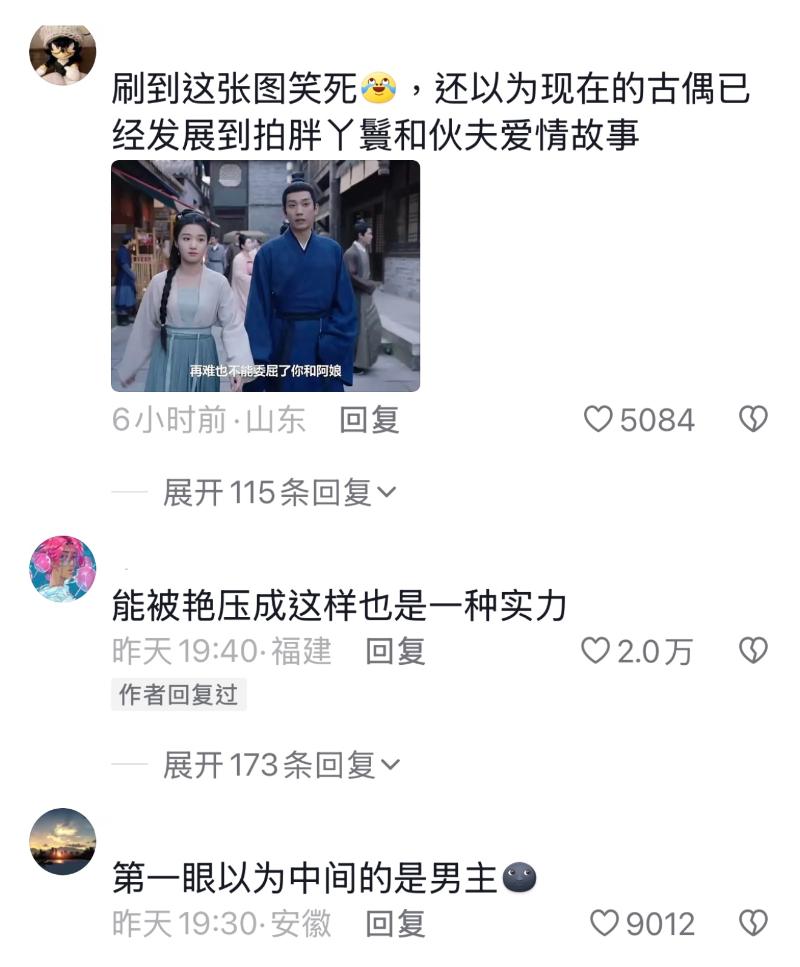Open the pink-haired avatar commenter's profile
Image resolution: width=800 pixels, height=967 pixels.
[x=63, y=568]
